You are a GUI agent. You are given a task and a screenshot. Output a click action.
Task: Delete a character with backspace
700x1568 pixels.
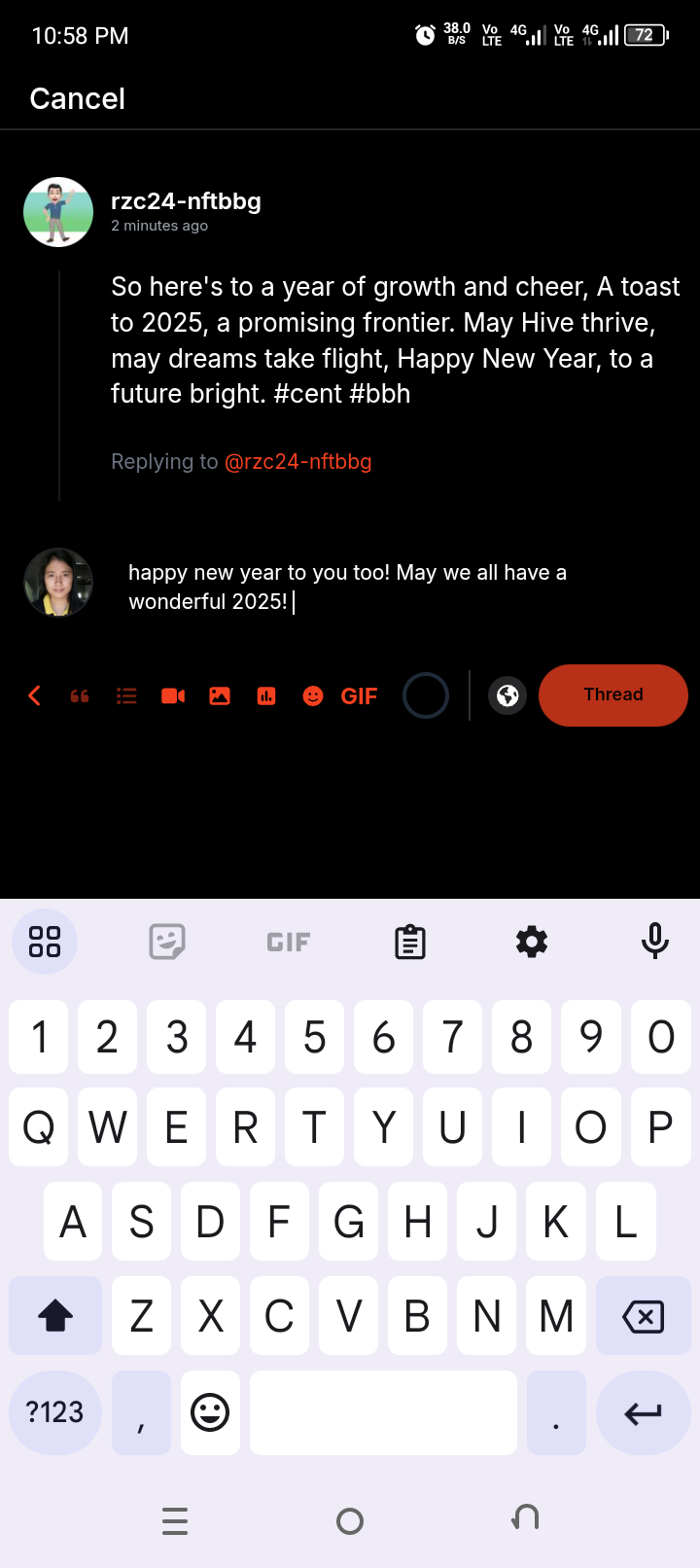643,1316
